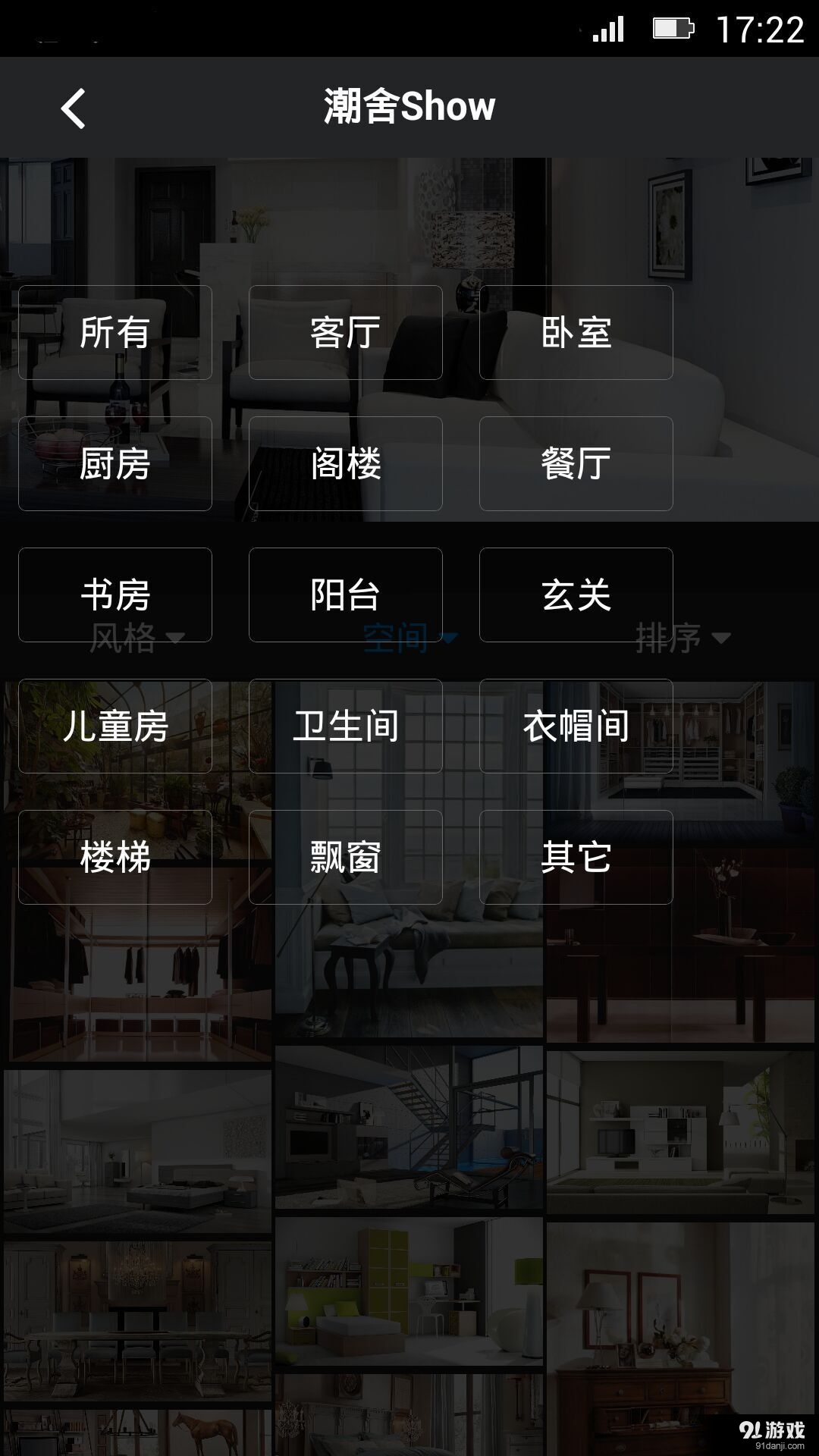
Task: Select the 阳台 balcony filter
Action: click(x=346, y=595)
